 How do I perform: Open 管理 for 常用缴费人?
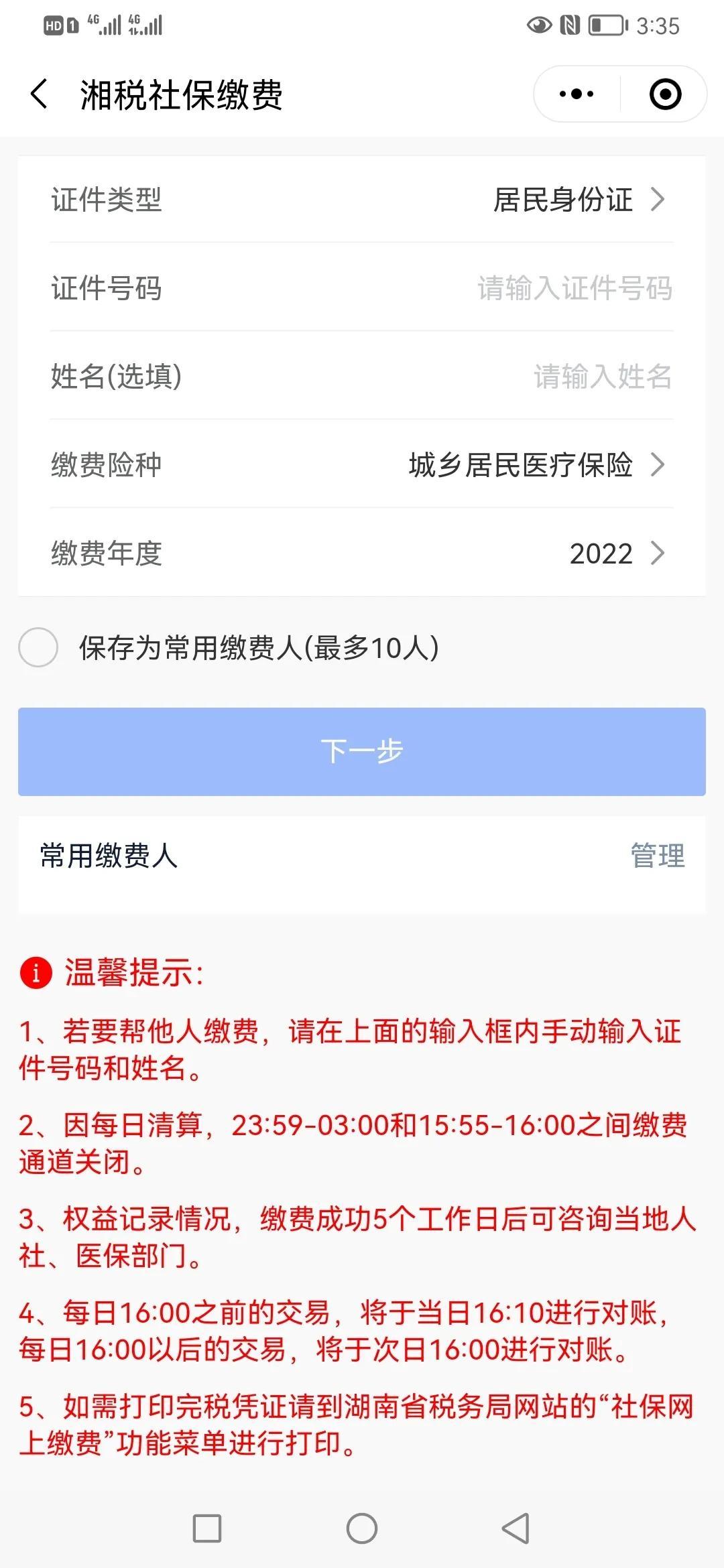658,856
